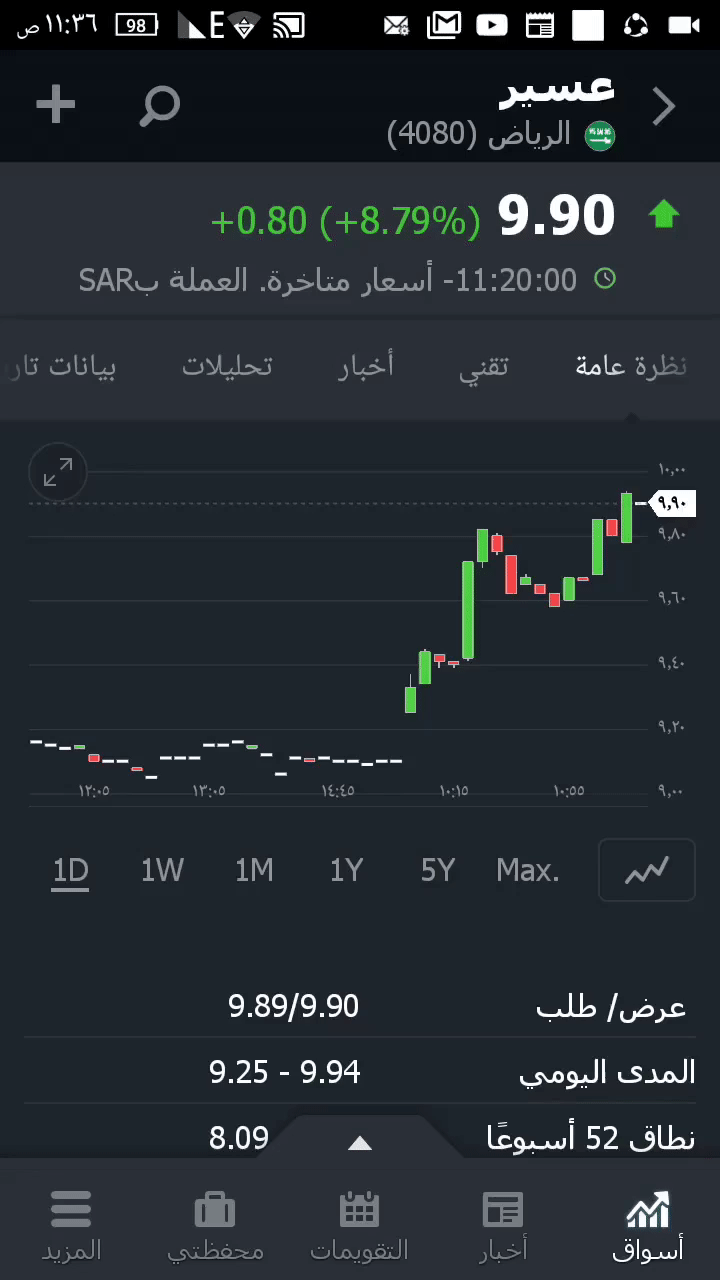Change the chart type button

tap(647, 871)
